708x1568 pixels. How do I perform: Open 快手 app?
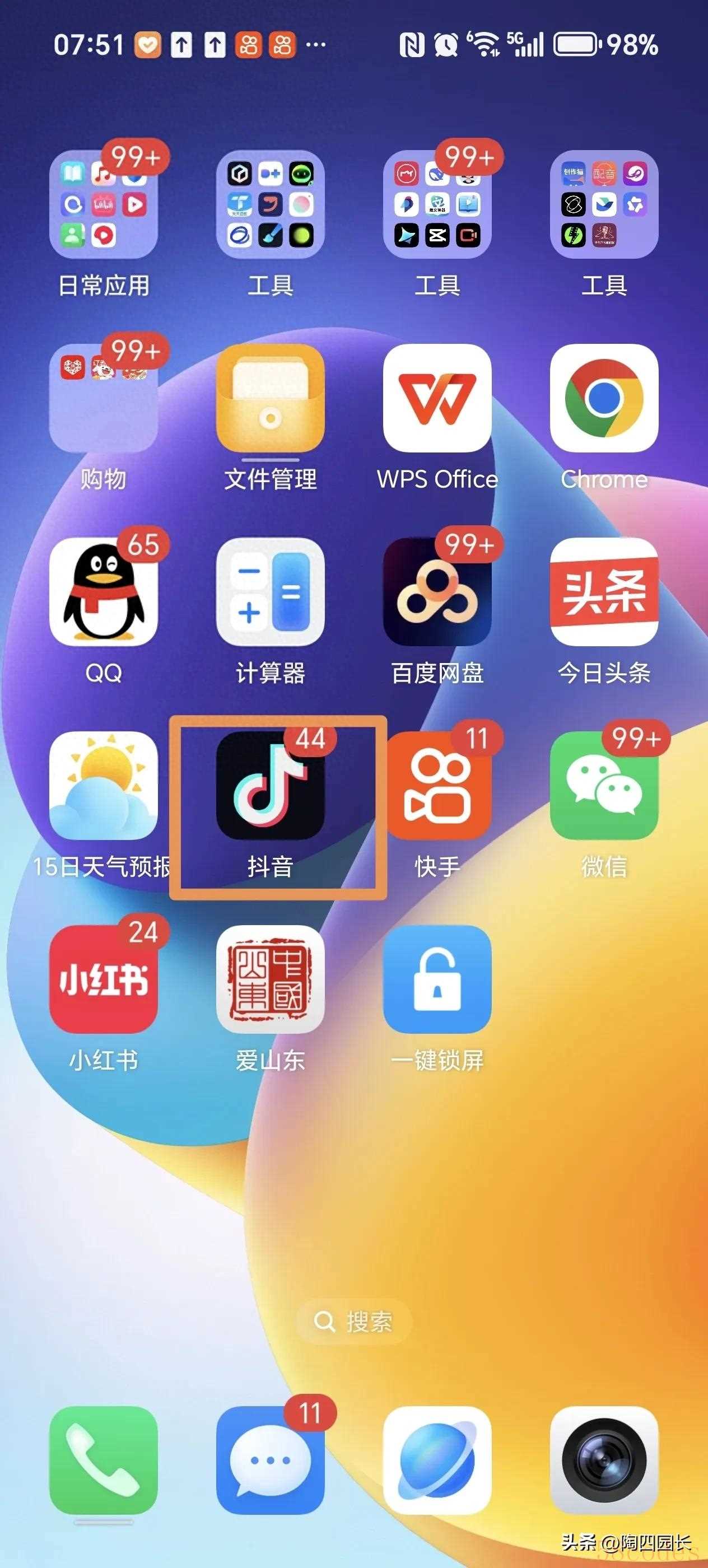pyautogui.click(x=437, y=785)
